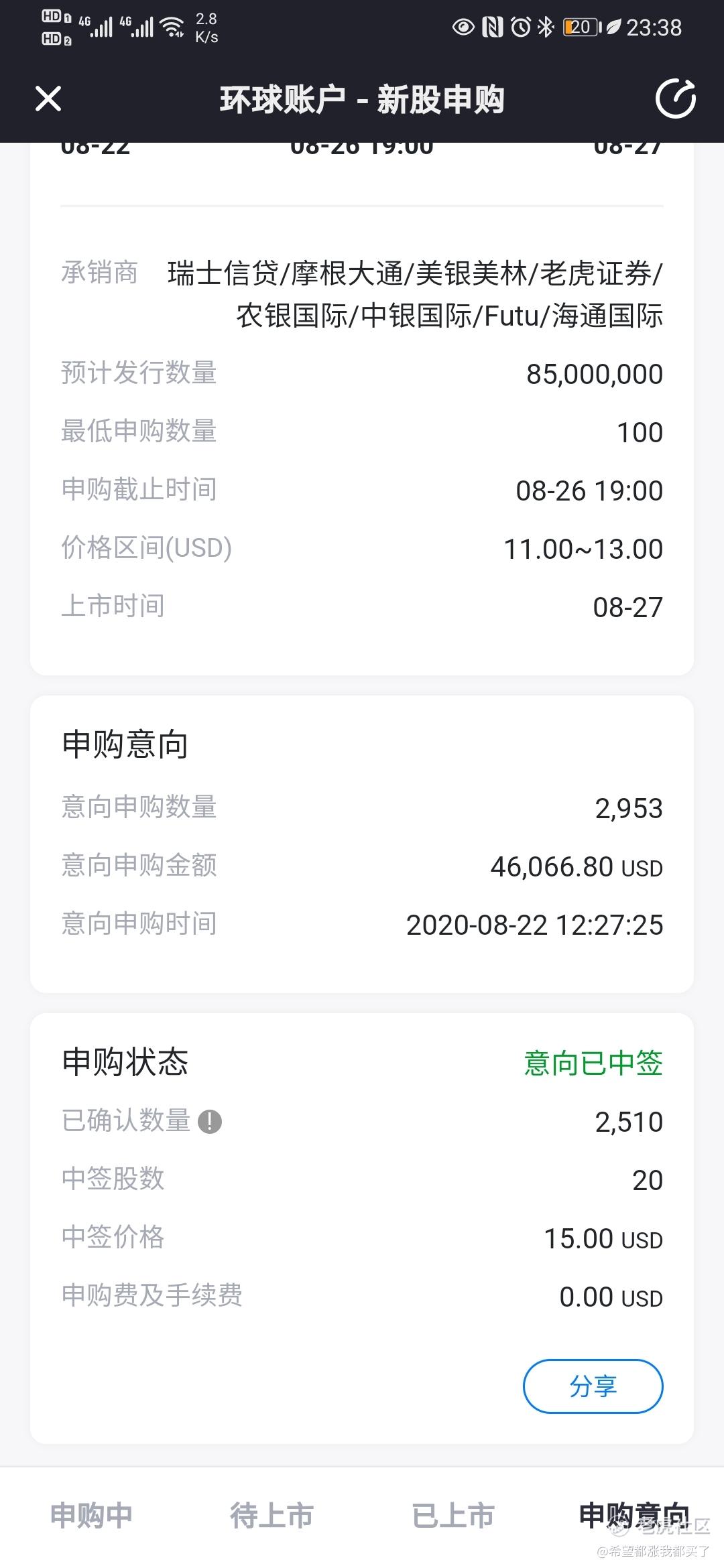Select the 申购意向 tab
The image size is (724, 1568).
(x=633, y=1514)
